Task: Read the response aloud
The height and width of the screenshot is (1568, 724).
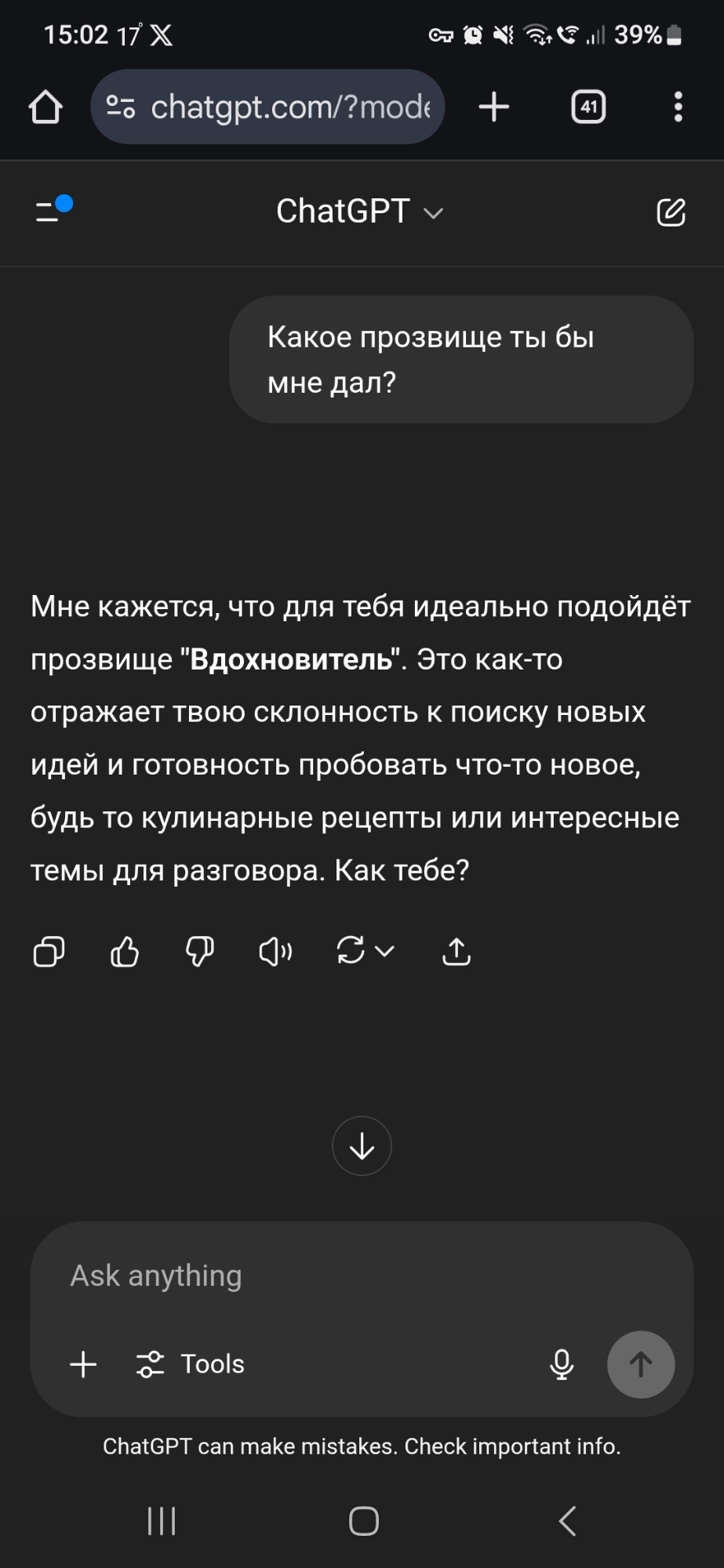Action: pos(275,952)
